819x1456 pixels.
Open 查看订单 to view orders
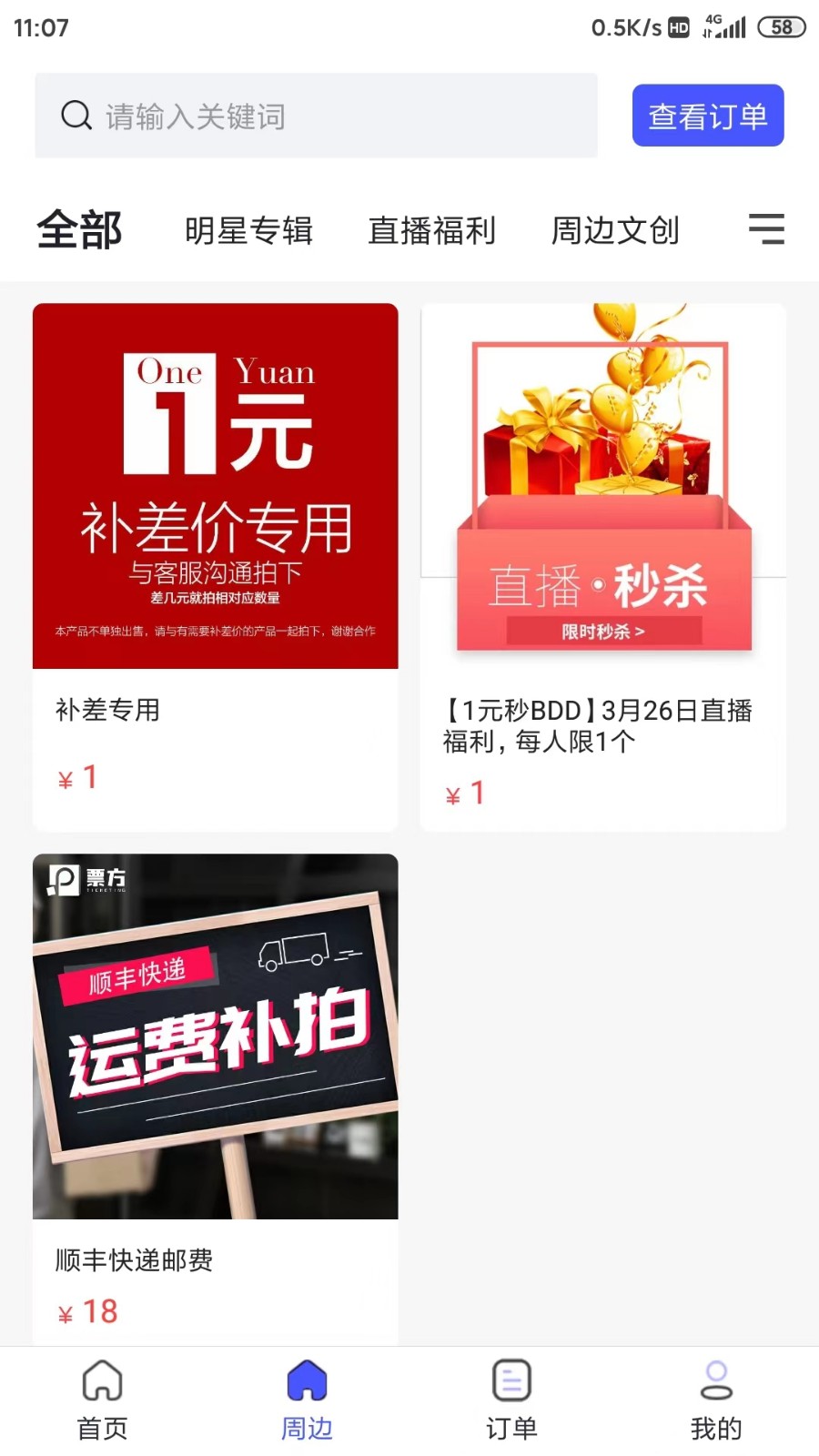(x=708, y=116)
